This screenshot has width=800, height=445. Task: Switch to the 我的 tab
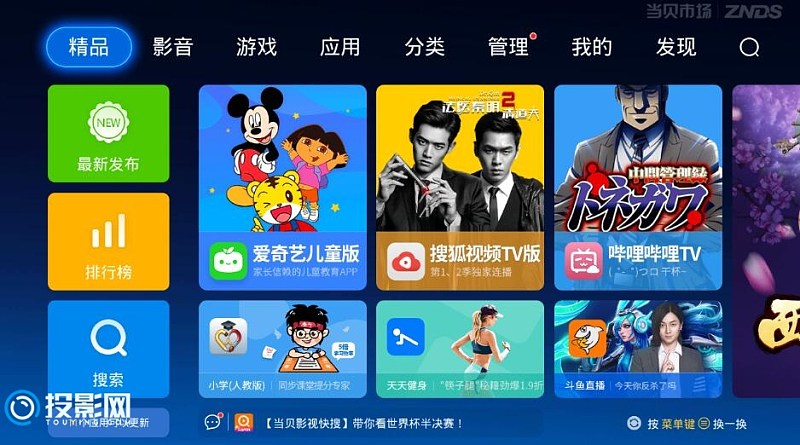tap(592, 47)
